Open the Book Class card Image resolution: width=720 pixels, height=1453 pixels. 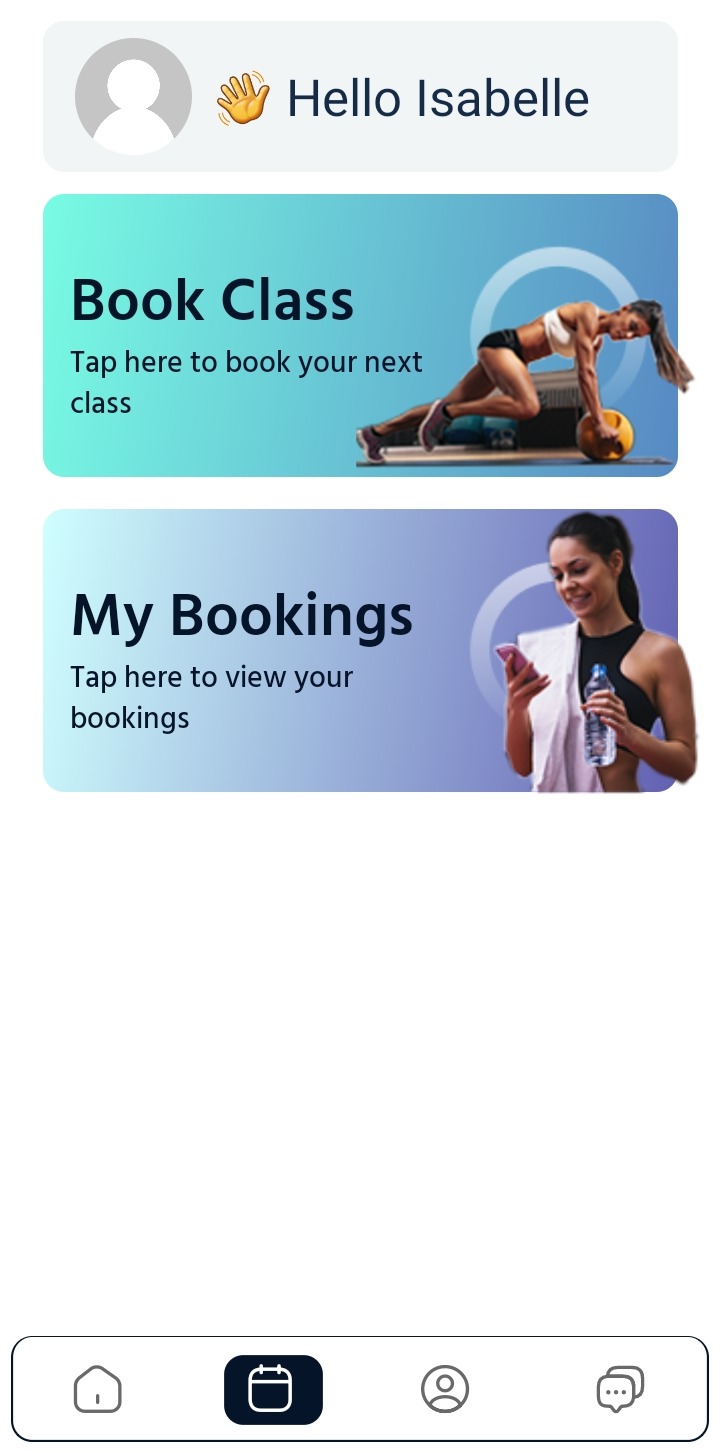[360, 335]
